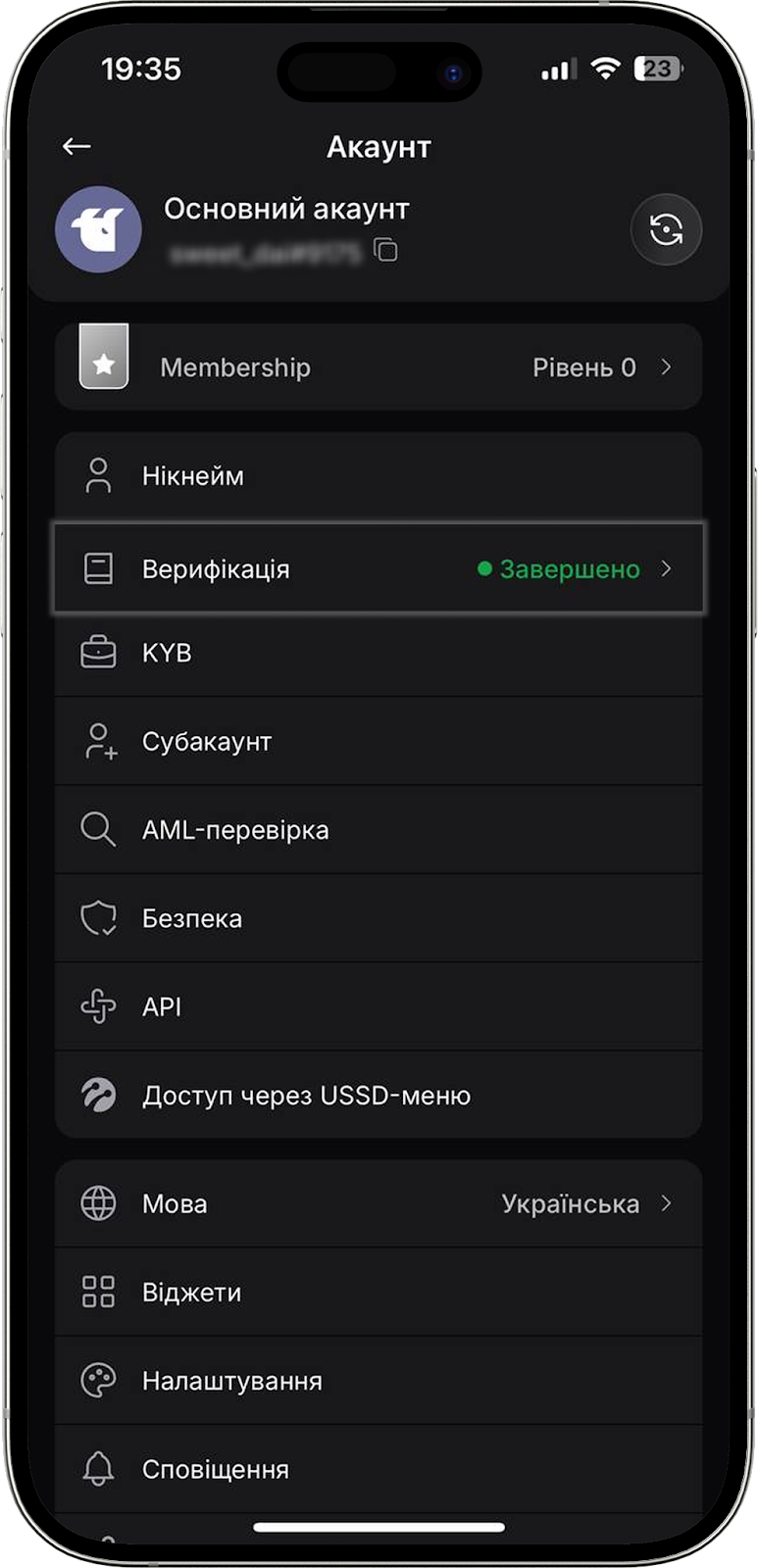Go back using the arrow
This screenshot has width=758, height=1568.
click(76, 147)
